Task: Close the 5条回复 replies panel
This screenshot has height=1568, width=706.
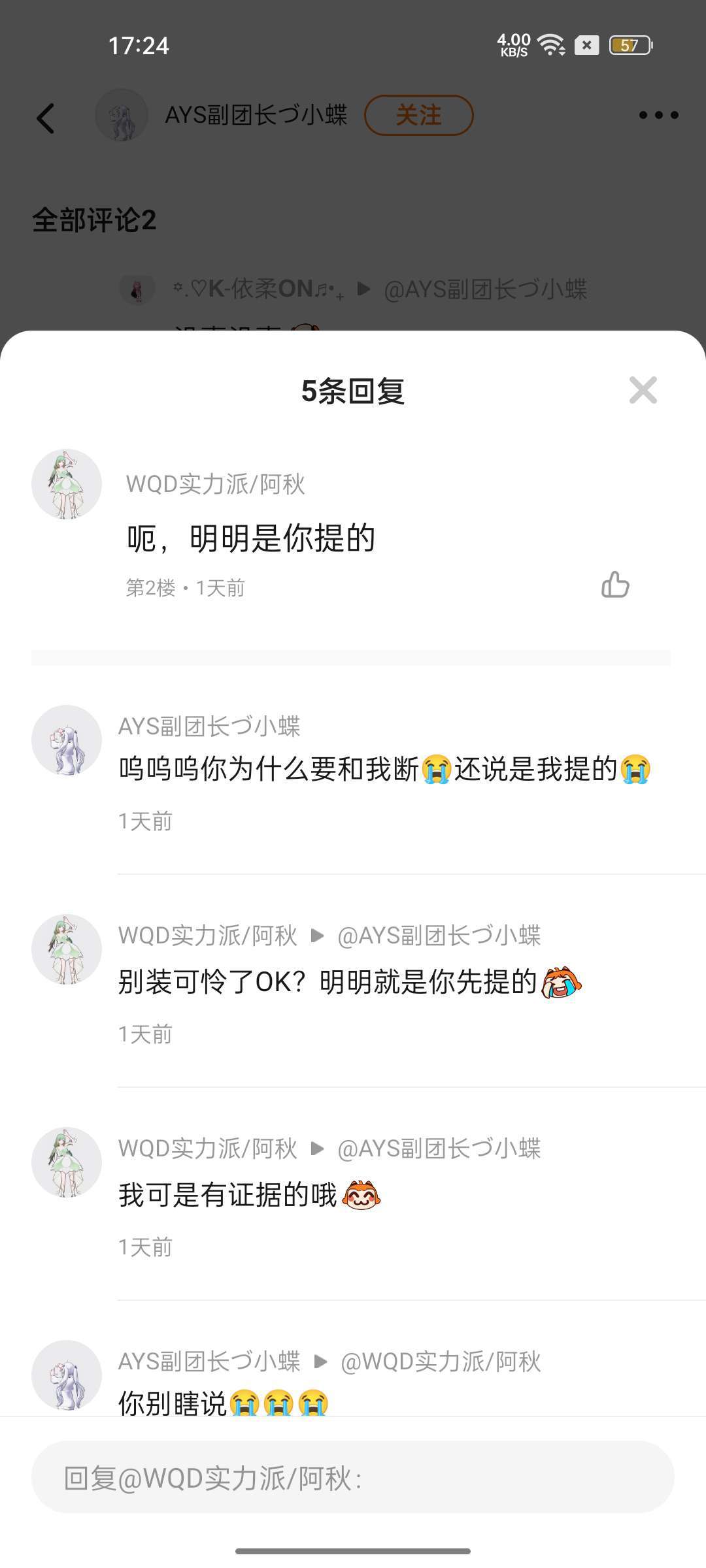Action: click(x=643, y=390)
